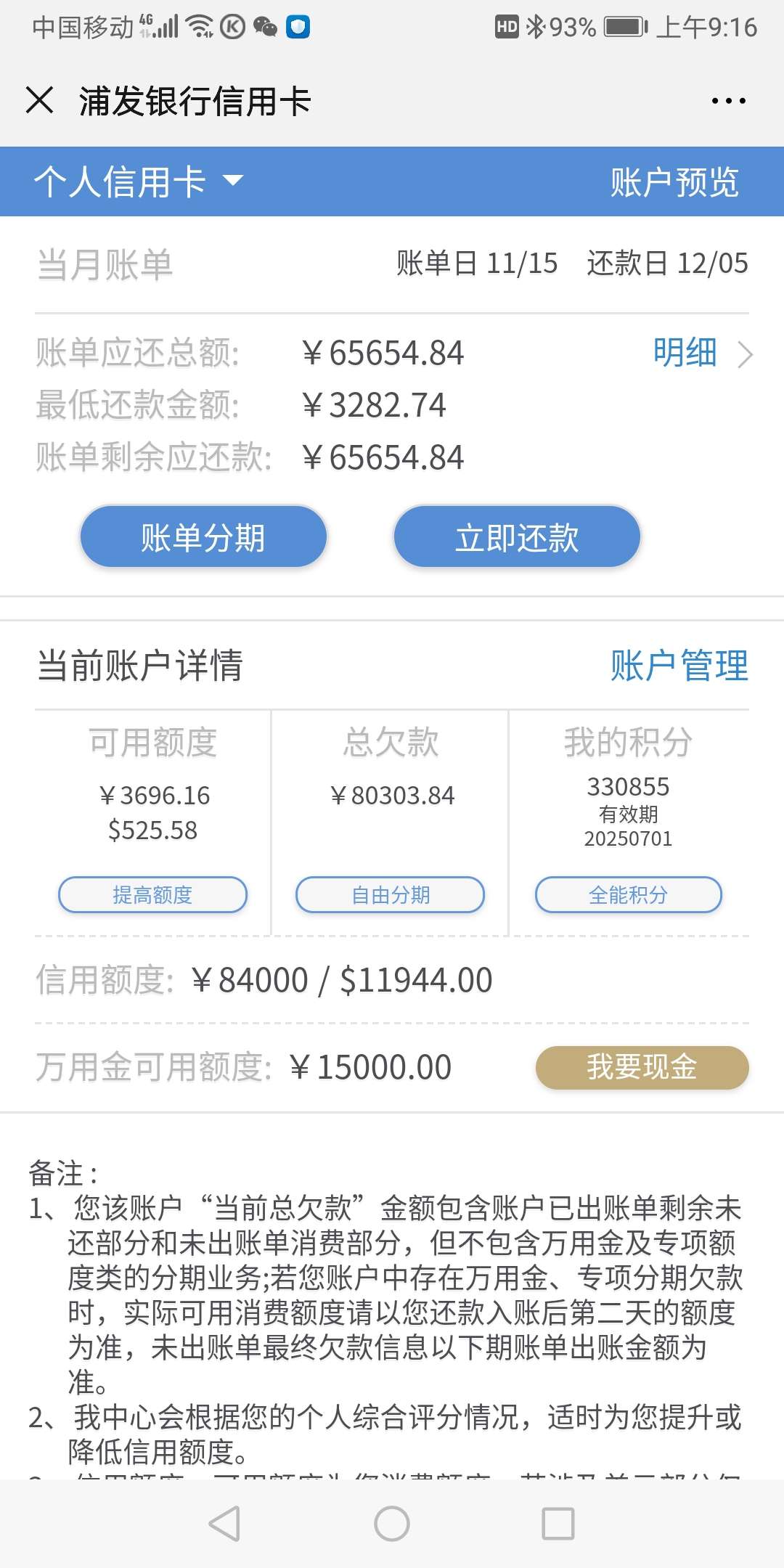Open 全能积分 under my points

(629, 894)
